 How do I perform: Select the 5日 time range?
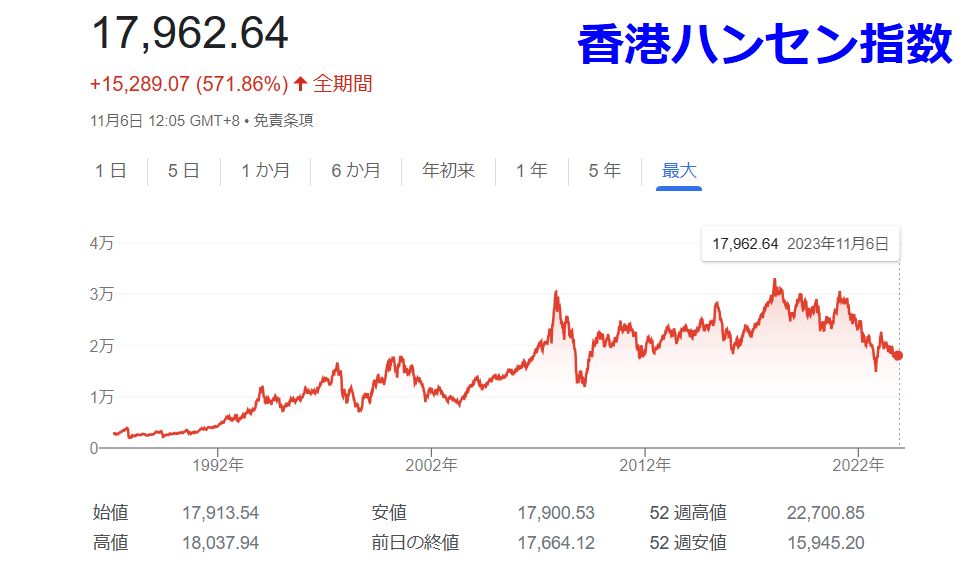click(184, 171)
